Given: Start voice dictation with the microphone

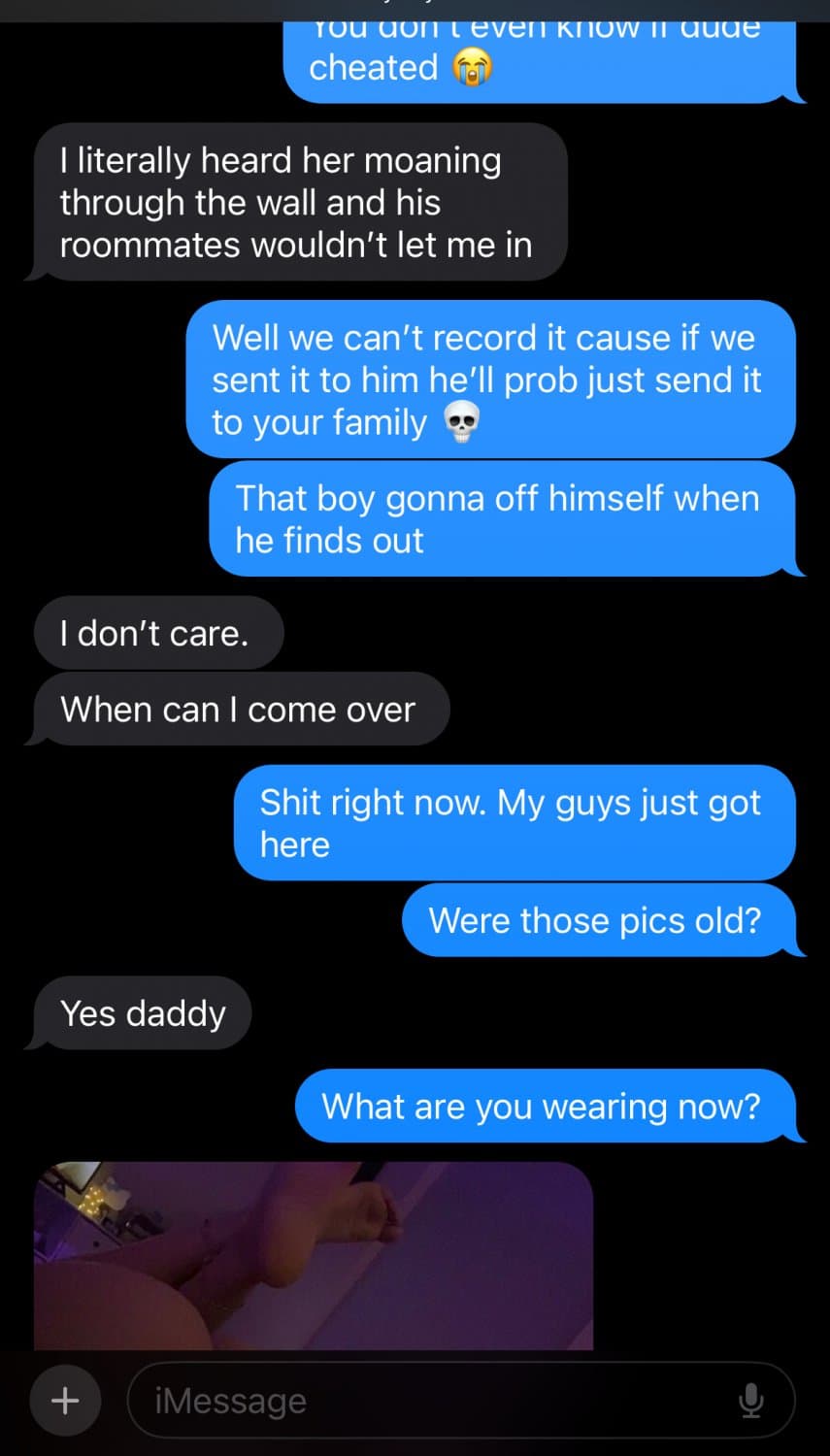Looking at the screenshot, I should coord(750,1401).
